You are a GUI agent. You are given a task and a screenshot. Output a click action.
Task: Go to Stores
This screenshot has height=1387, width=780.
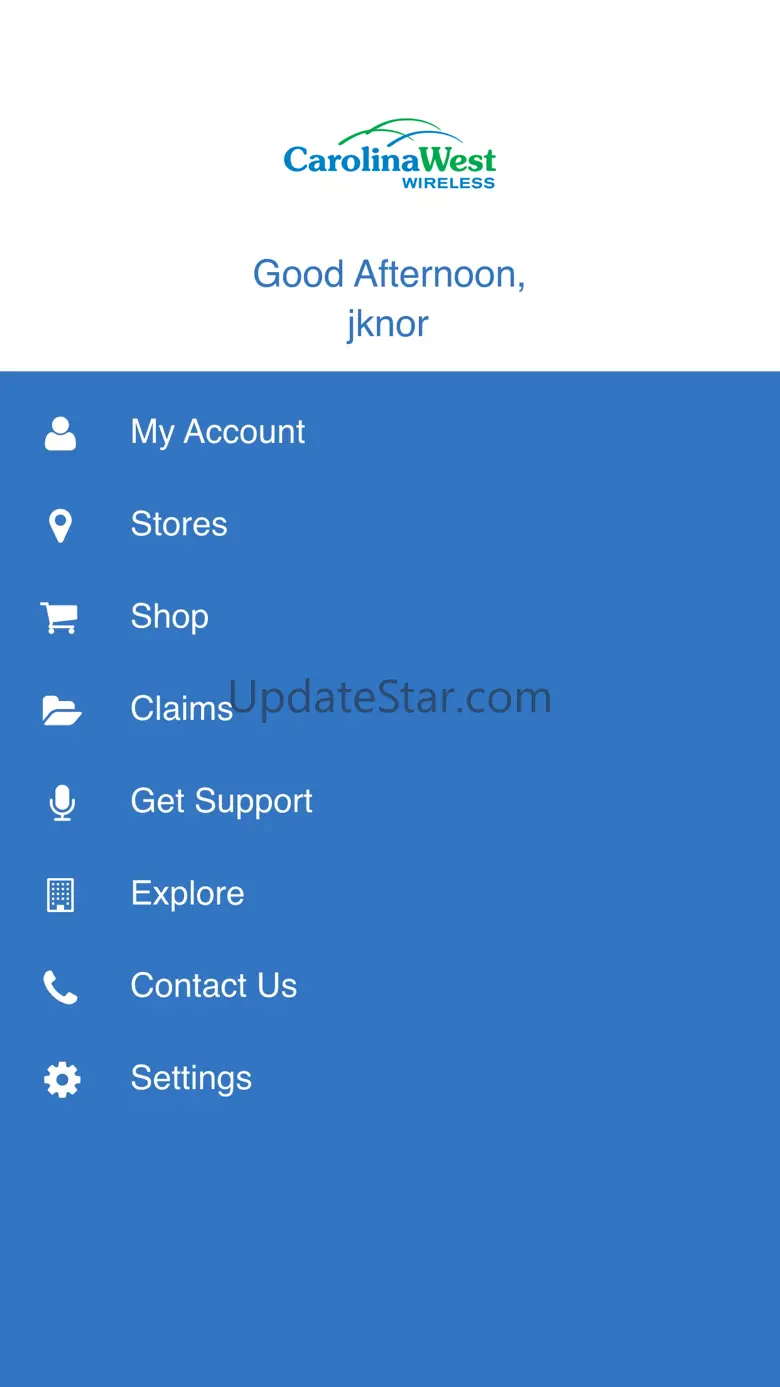390,524
